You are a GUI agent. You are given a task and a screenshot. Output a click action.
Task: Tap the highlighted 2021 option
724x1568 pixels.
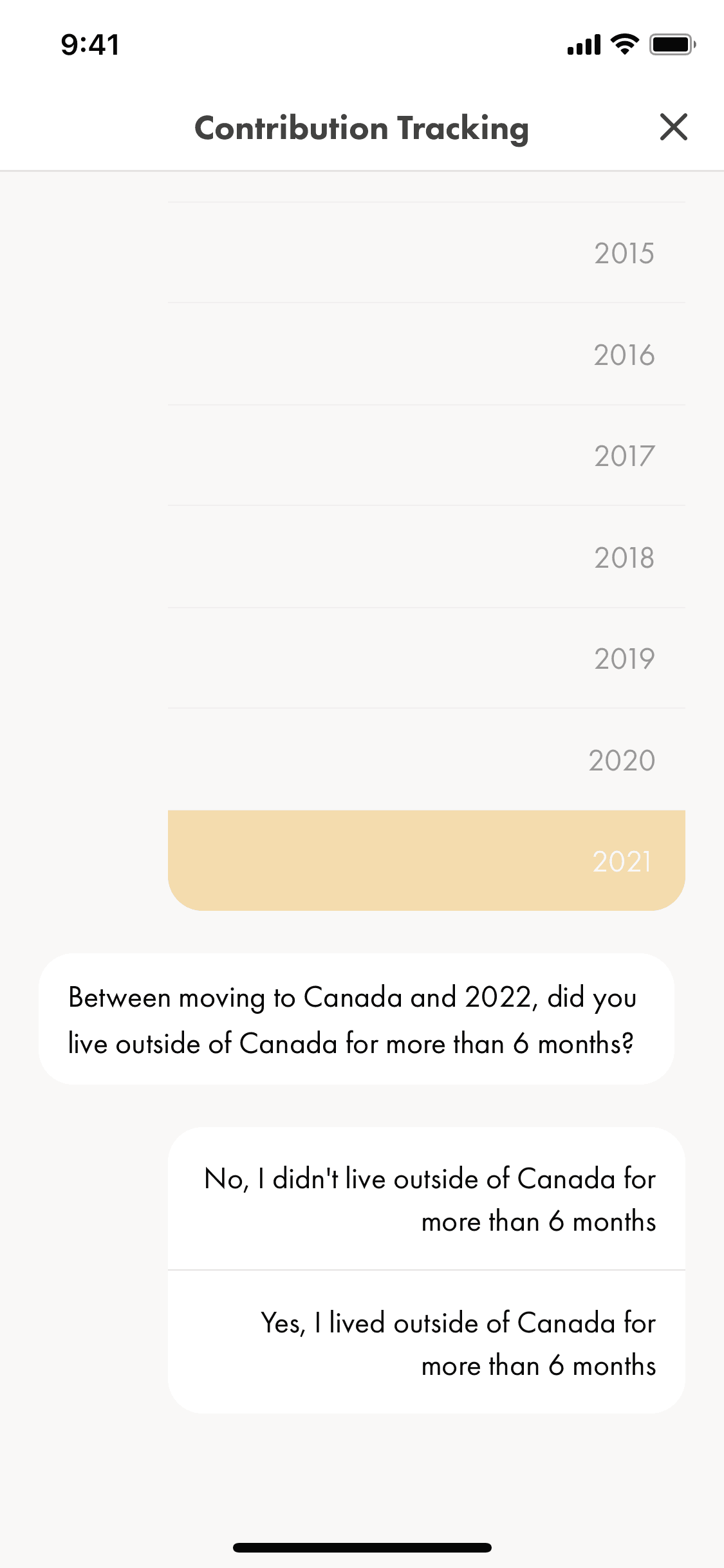point(426,861)
